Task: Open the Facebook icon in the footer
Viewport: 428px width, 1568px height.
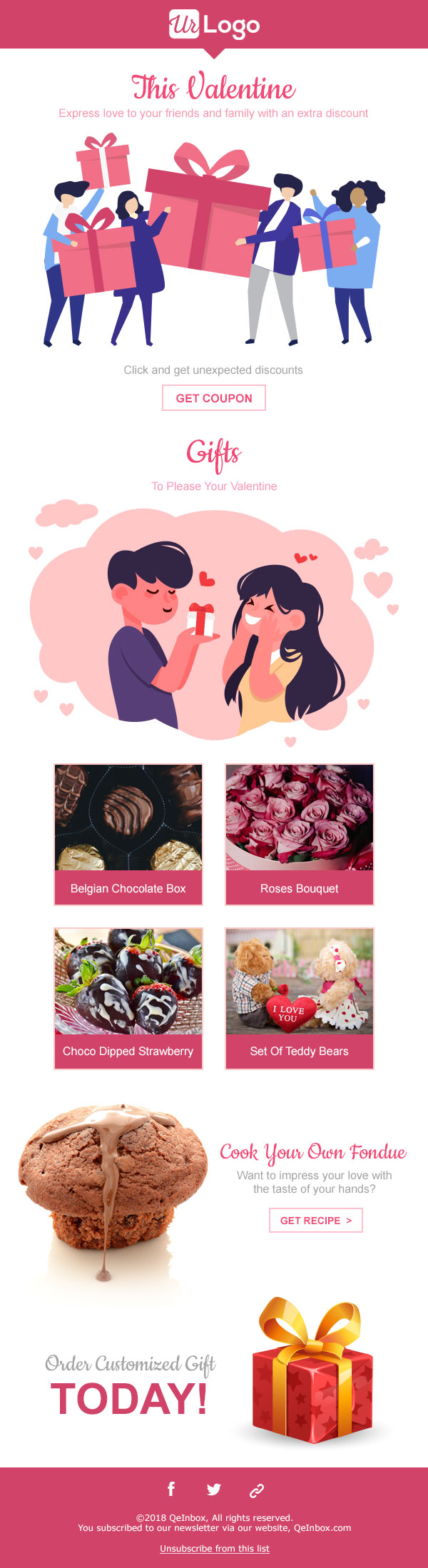Action: coord(171,1488)
